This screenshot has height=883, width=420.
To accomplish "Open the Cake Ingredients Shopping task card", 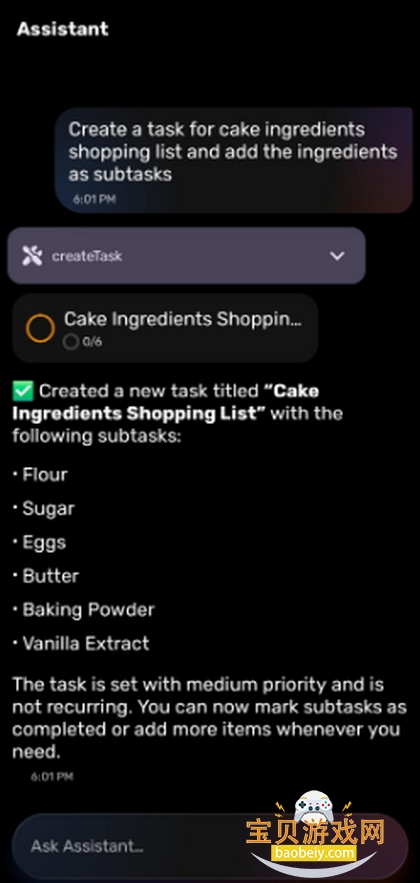I will pos(165,328).
